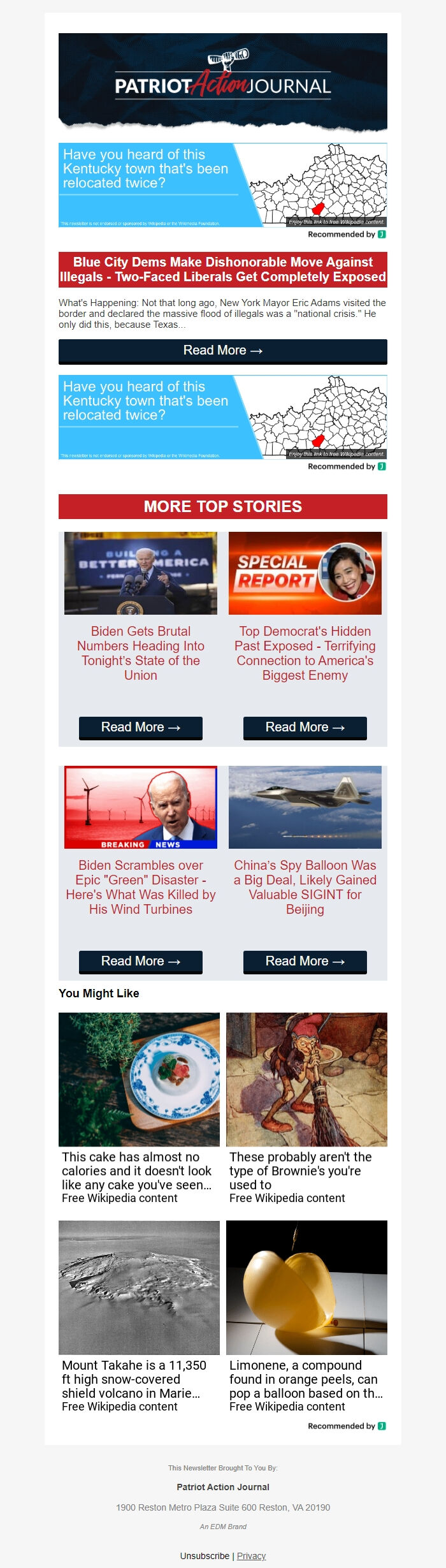This screenshot has width=446, height=1568.
Task: Tap Read More under the Eric Adams story
Action: point(222,351)
